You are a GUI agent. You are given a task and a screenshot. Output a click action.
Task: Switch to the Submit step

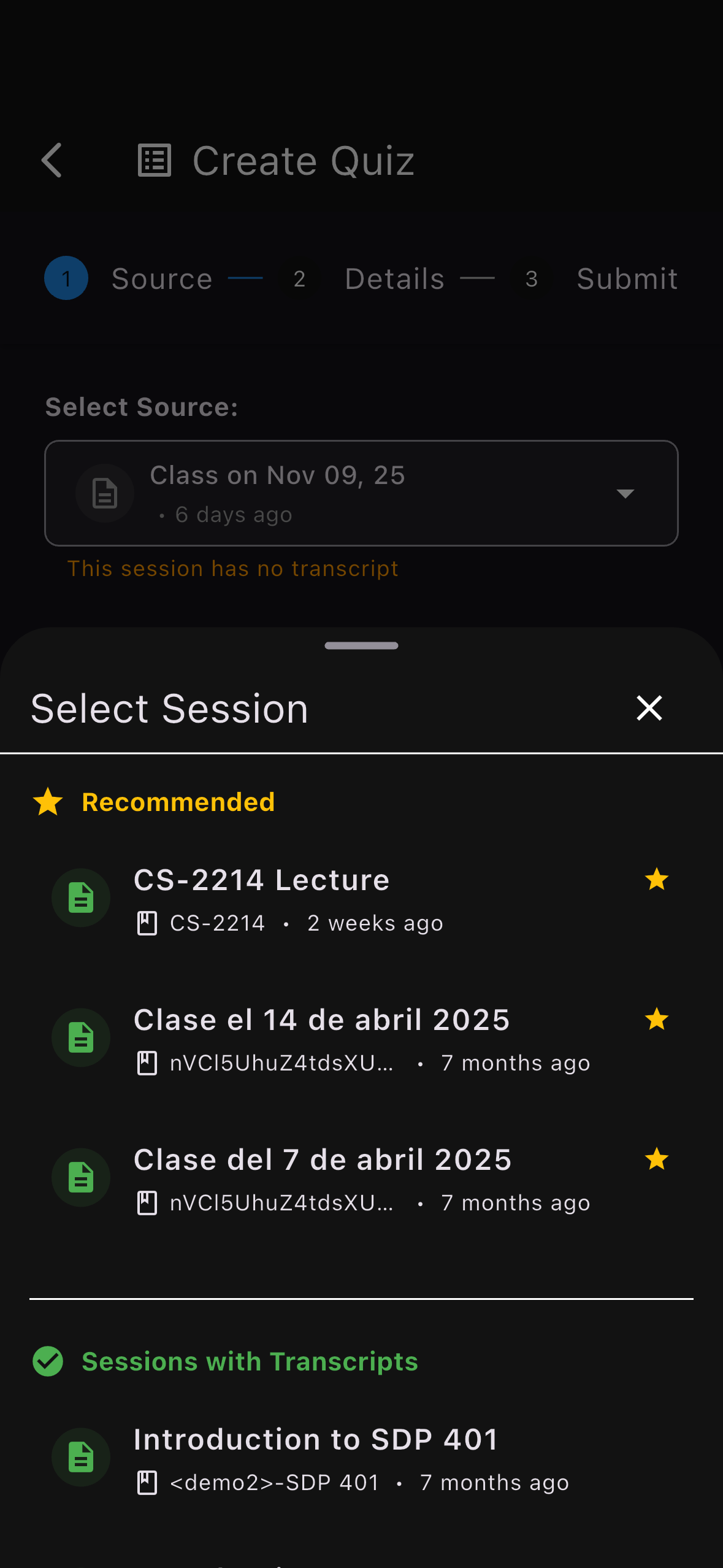(x=627, y=278)
